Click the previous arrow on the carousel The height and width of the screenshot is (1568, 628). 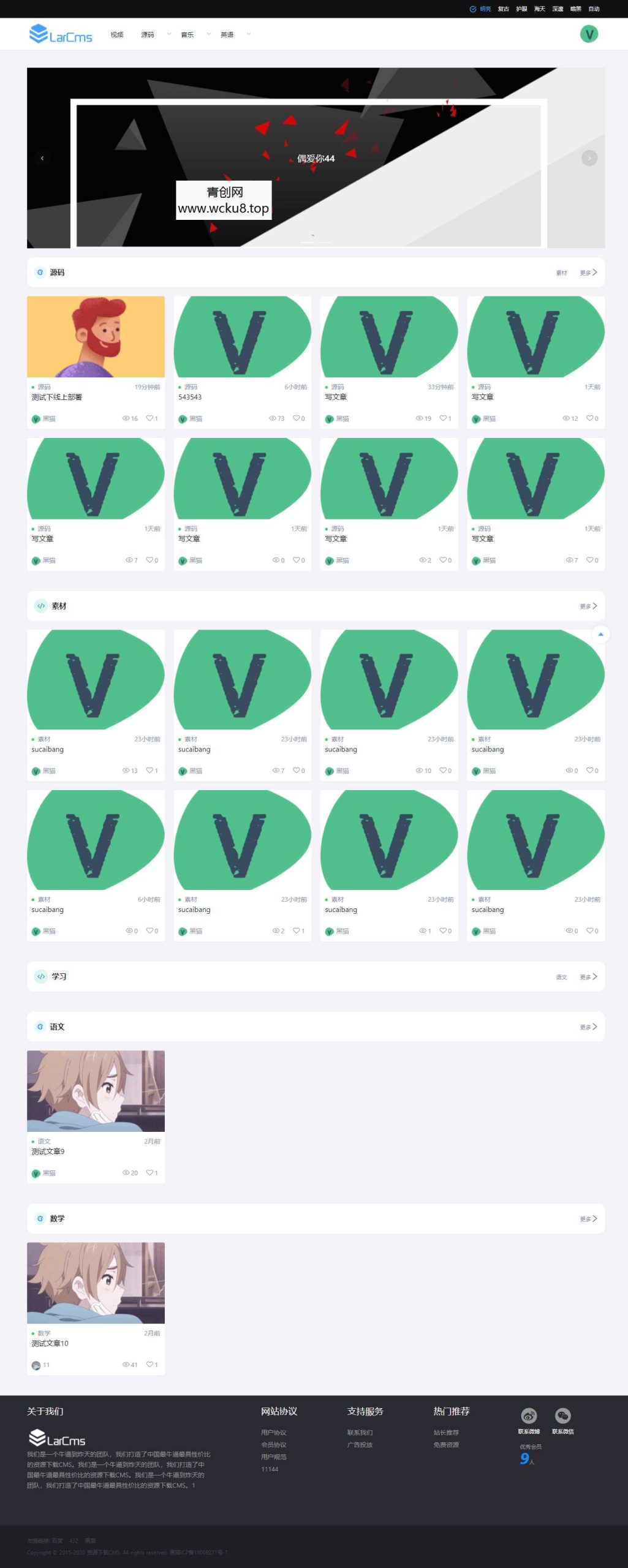42,157
